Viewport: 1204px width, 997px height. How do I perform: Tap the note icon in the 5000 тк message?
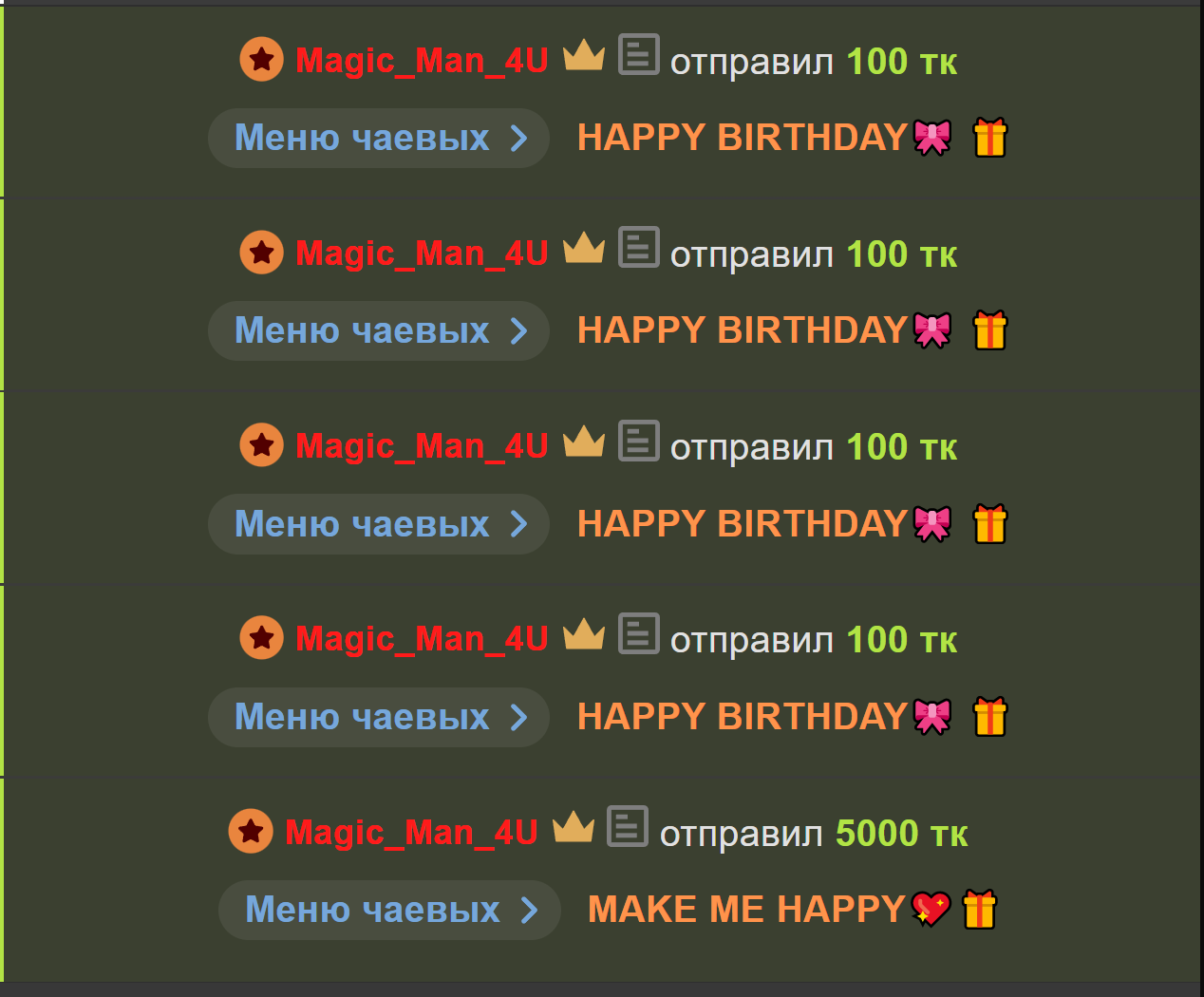[627, 826]
